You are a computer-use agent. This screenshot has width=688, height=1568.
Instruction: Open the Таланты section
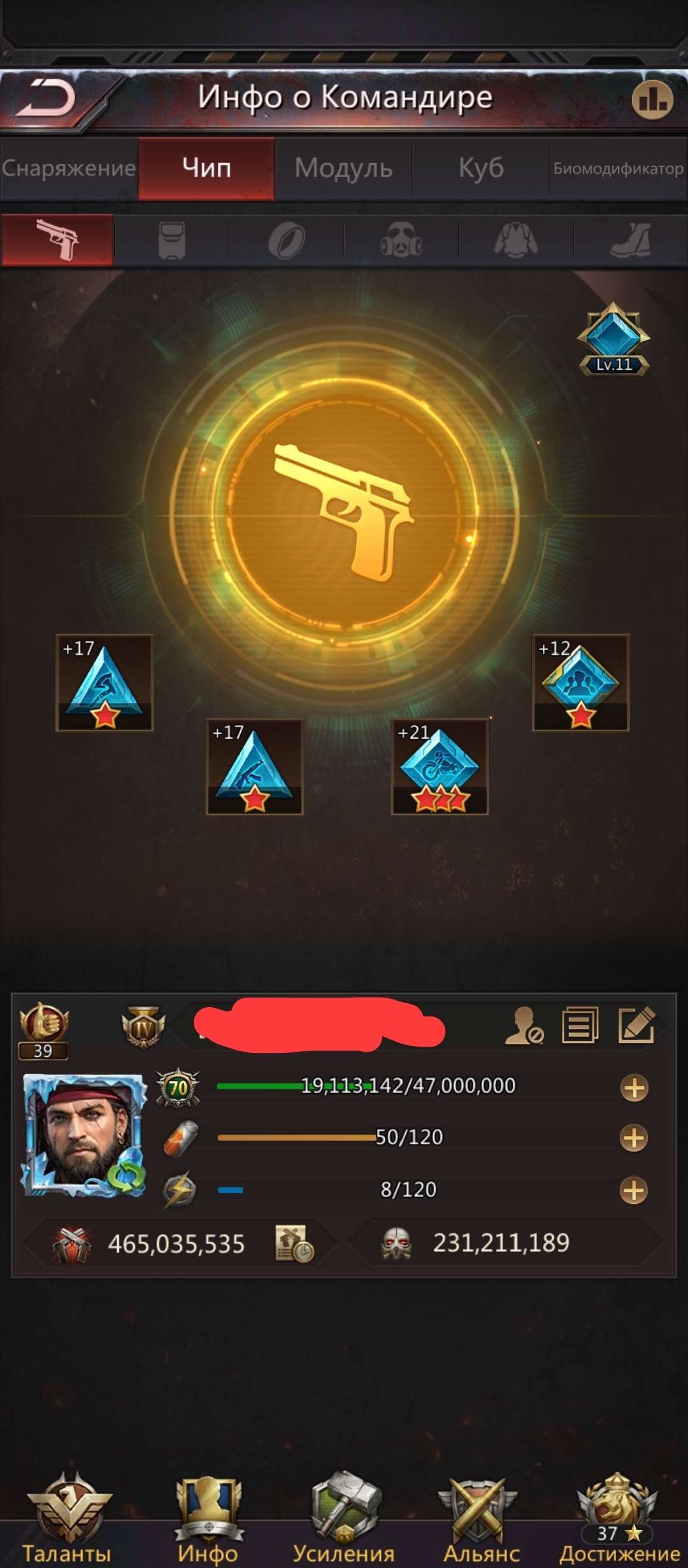pos(67,1517)
